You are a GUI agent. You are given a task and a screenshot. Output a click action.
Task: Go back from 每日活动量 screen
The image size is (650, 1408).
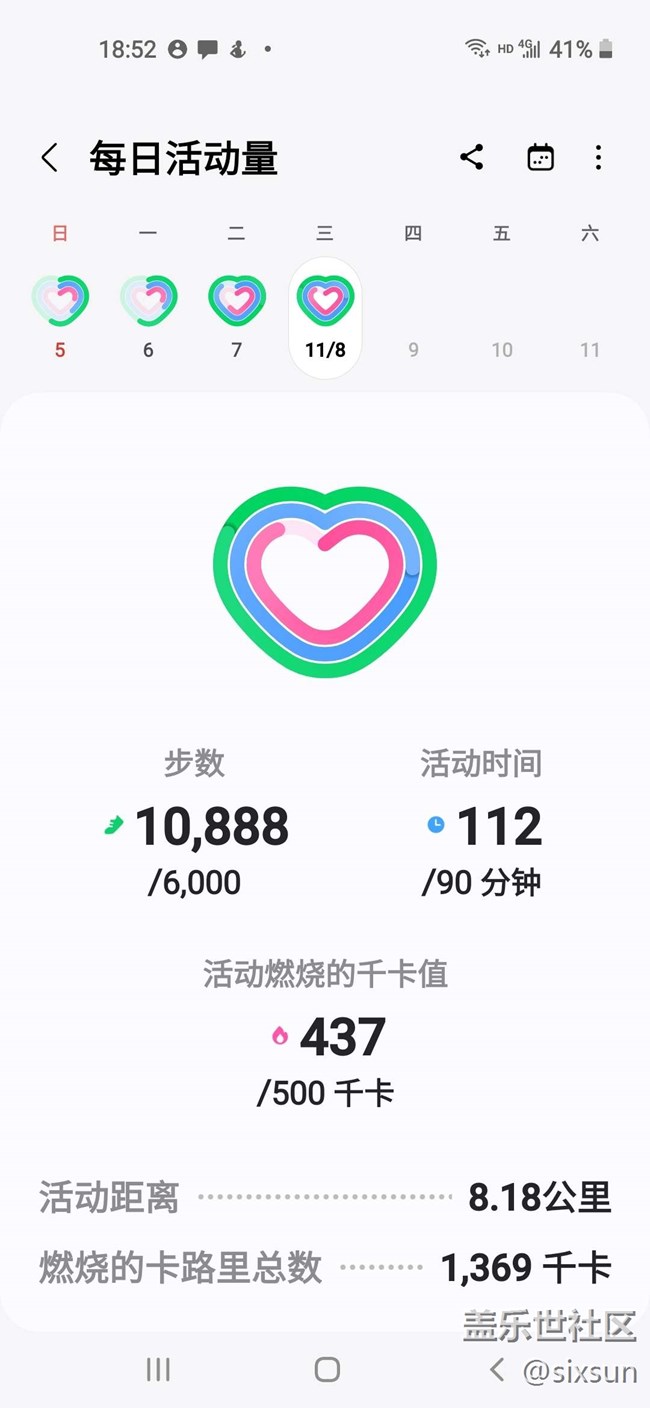tap(49, 158)
